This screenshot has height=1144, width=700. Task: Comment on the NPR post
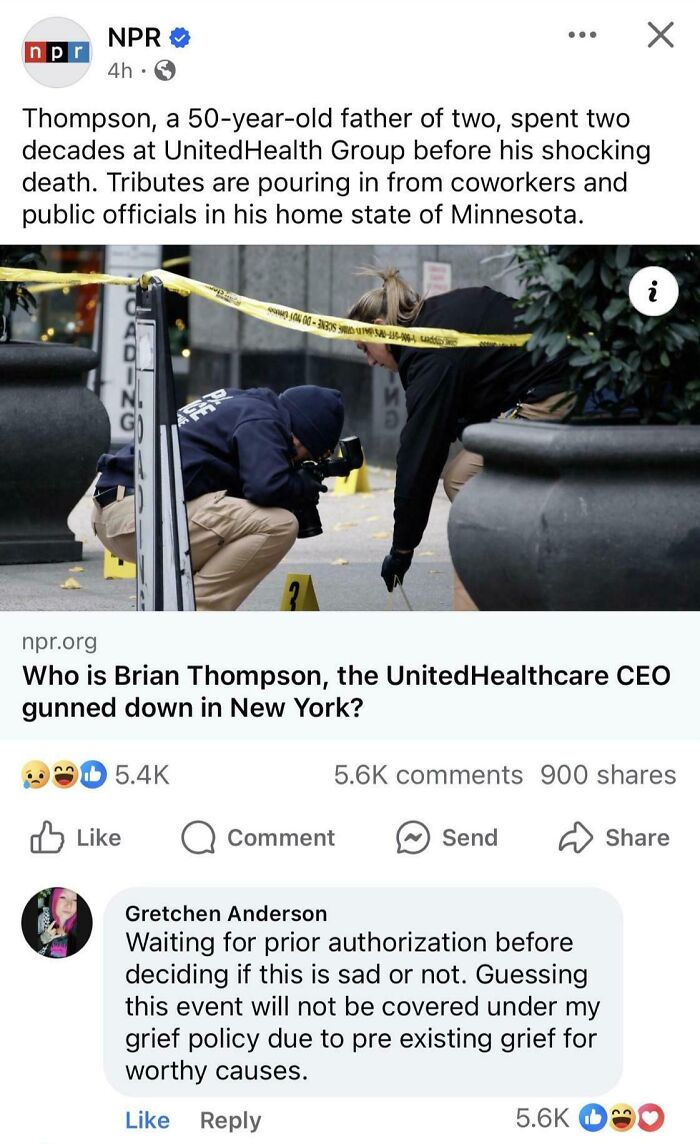click(x=258, y=838)
